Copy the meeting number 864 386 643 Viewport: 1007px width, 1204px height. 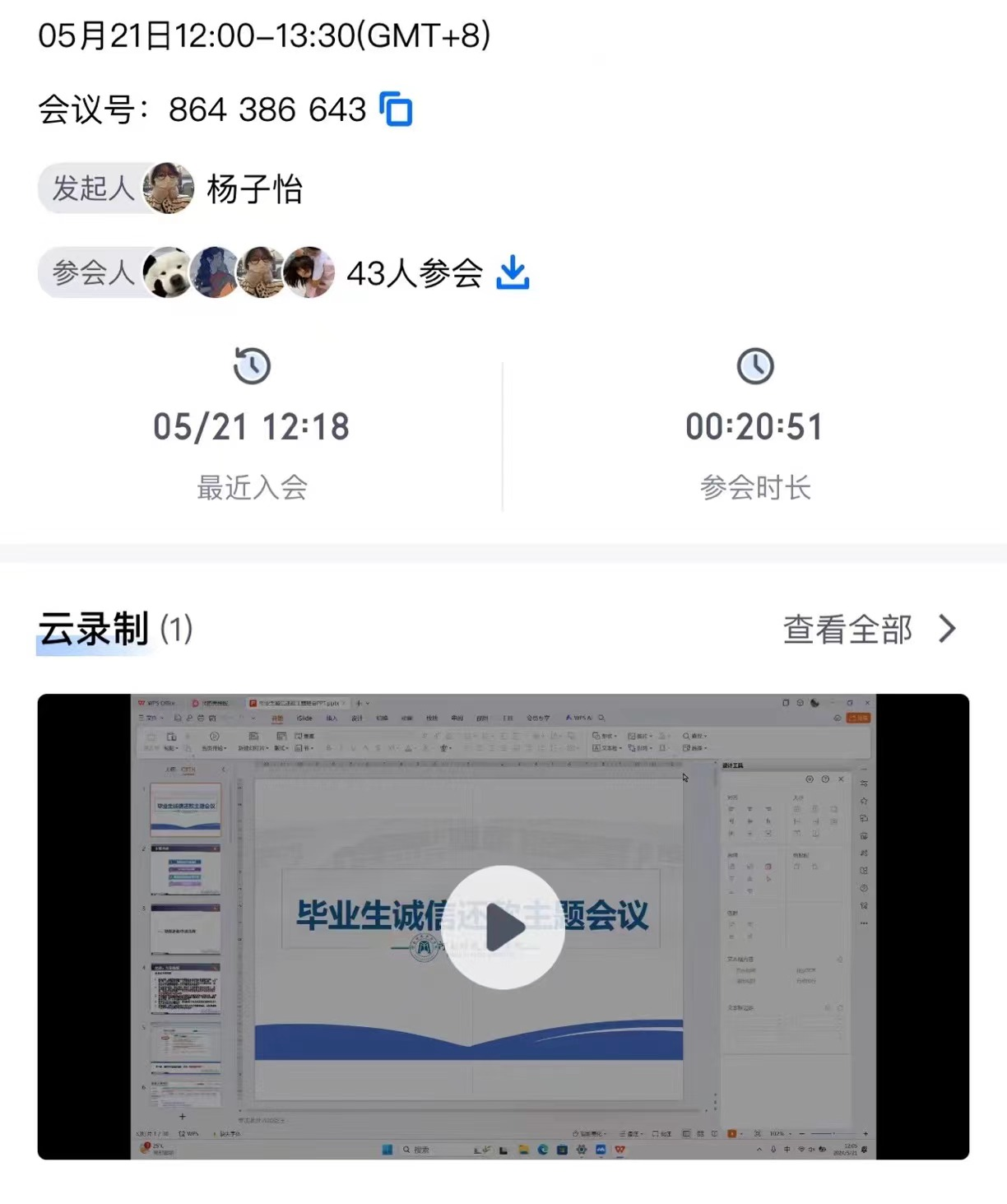(397, 109)
